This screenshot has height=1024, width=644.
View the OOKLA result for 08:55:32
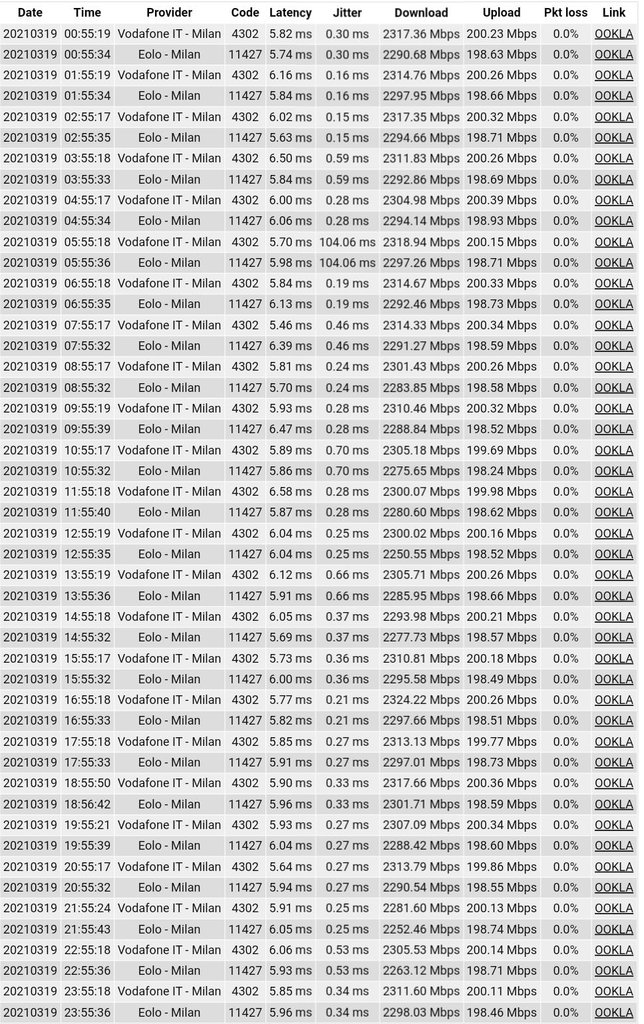coord(613,388)
